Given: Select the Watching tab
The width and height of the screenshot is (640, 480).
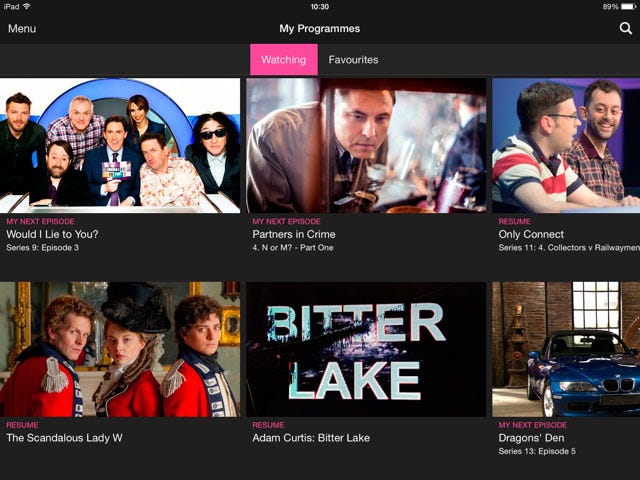Looking at the screenshot, I should coord(283,60).
